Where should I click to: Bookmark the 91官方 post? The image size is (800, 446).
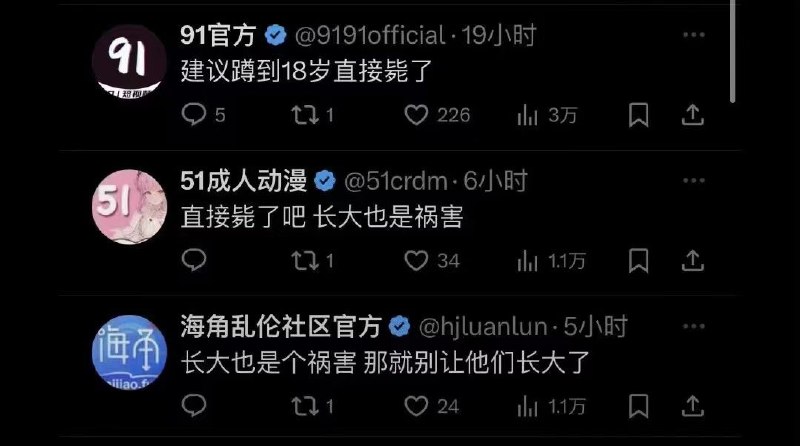[x=638, y=115]
